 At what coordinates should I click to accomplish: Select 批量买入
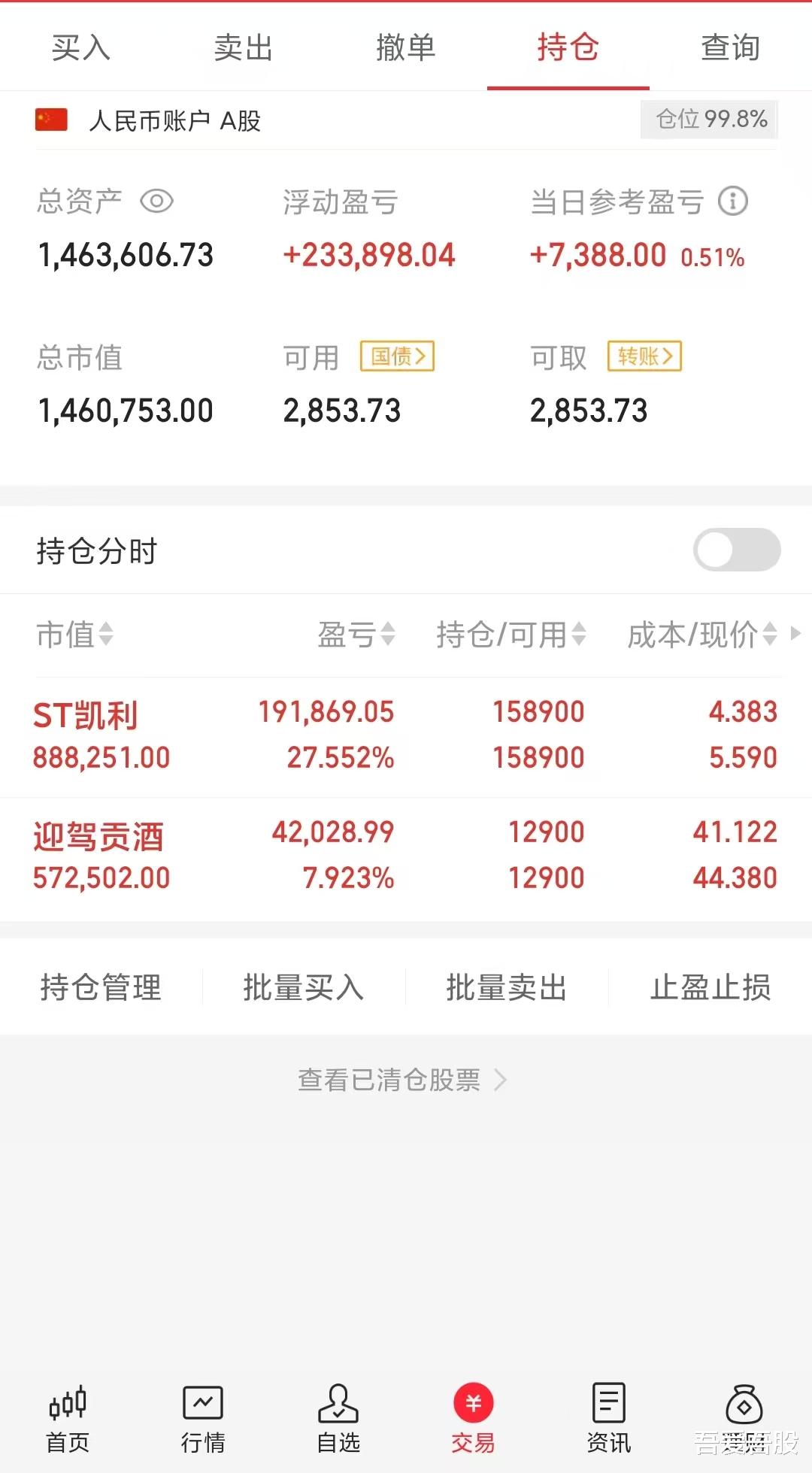[304, 987]
